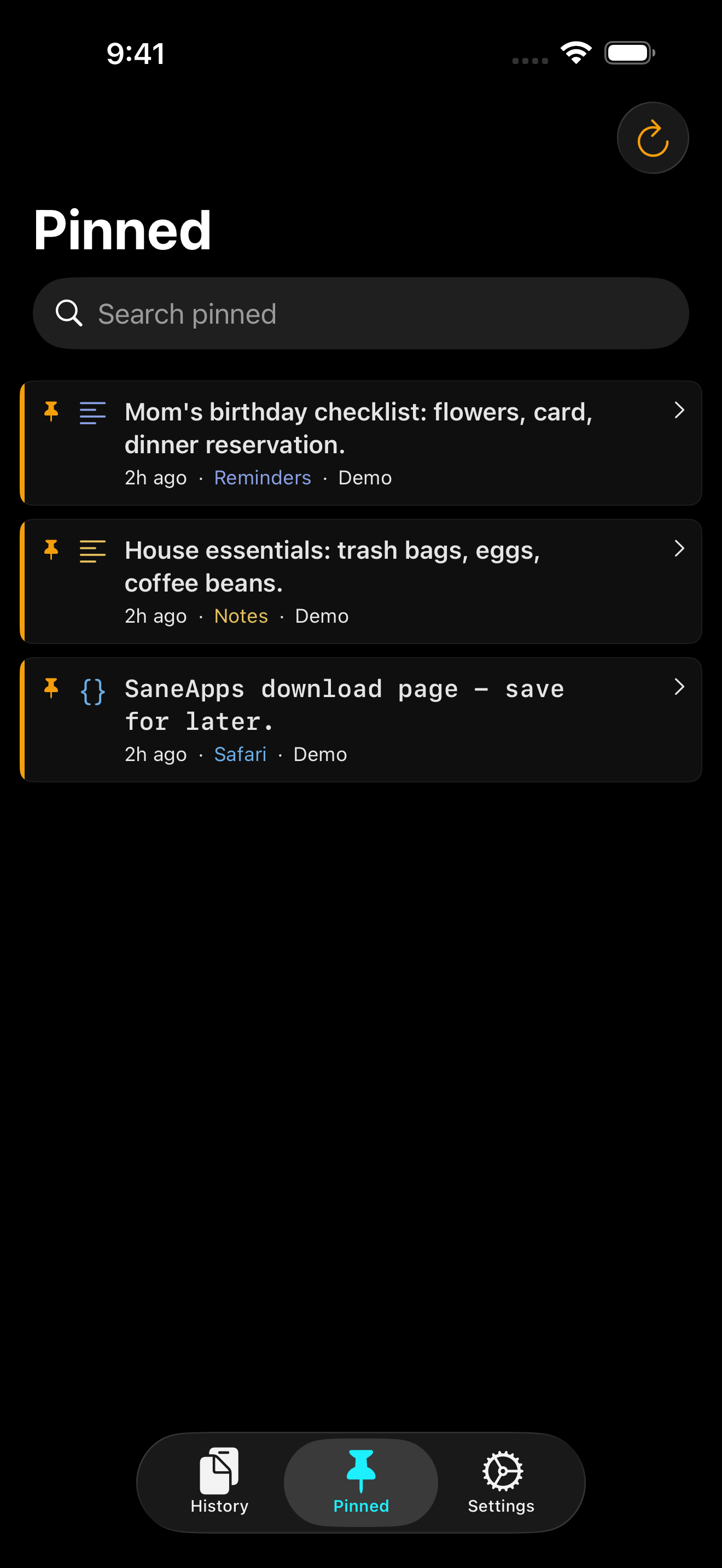Select the pin icon on Mom's birthday checklist

tap(50, 412)
